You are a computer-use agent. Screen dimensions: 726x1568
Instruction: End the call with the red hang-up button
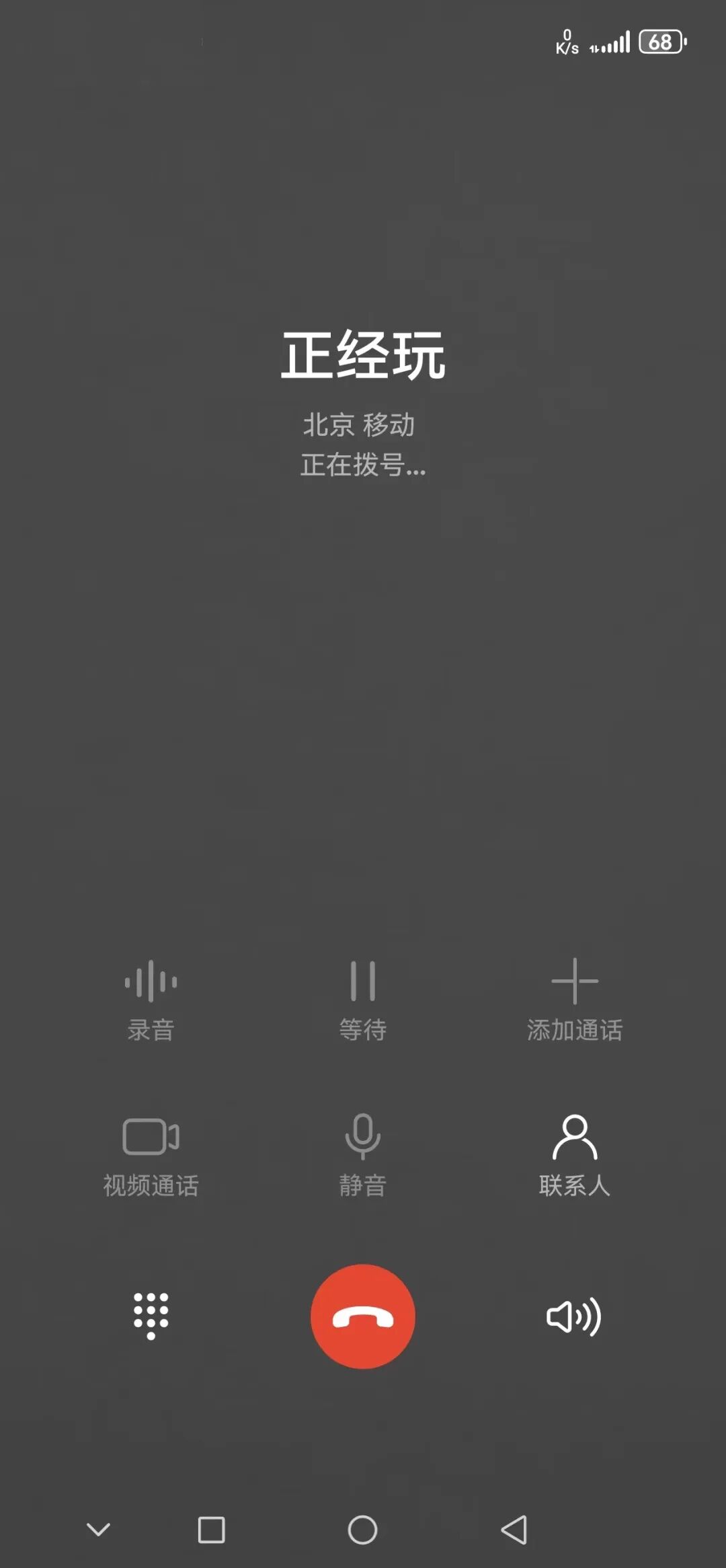click(x=363, y=1316)
